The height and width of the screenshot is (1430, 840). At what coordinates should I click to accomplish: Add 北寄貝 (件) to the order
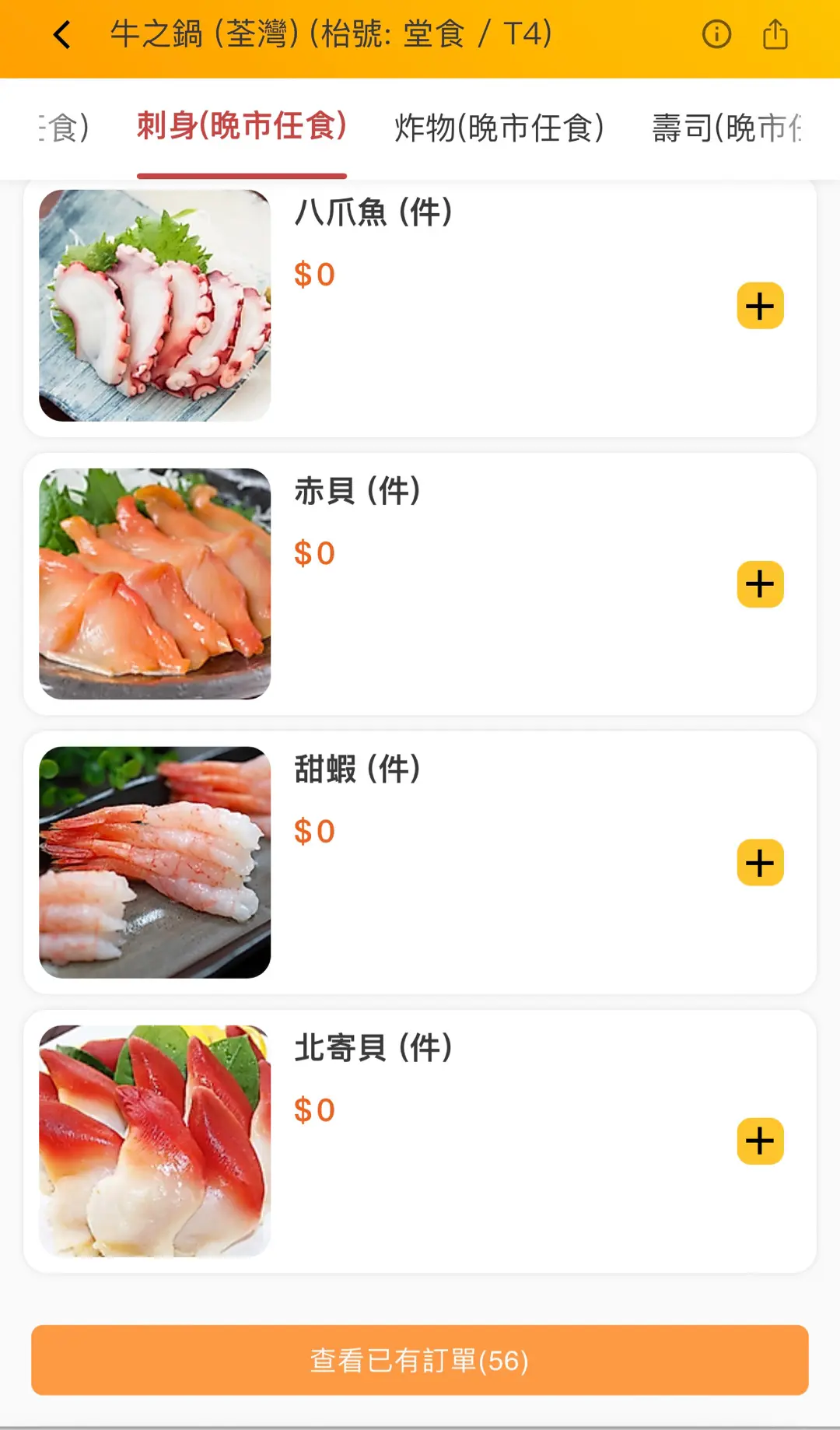point(760,1141)
